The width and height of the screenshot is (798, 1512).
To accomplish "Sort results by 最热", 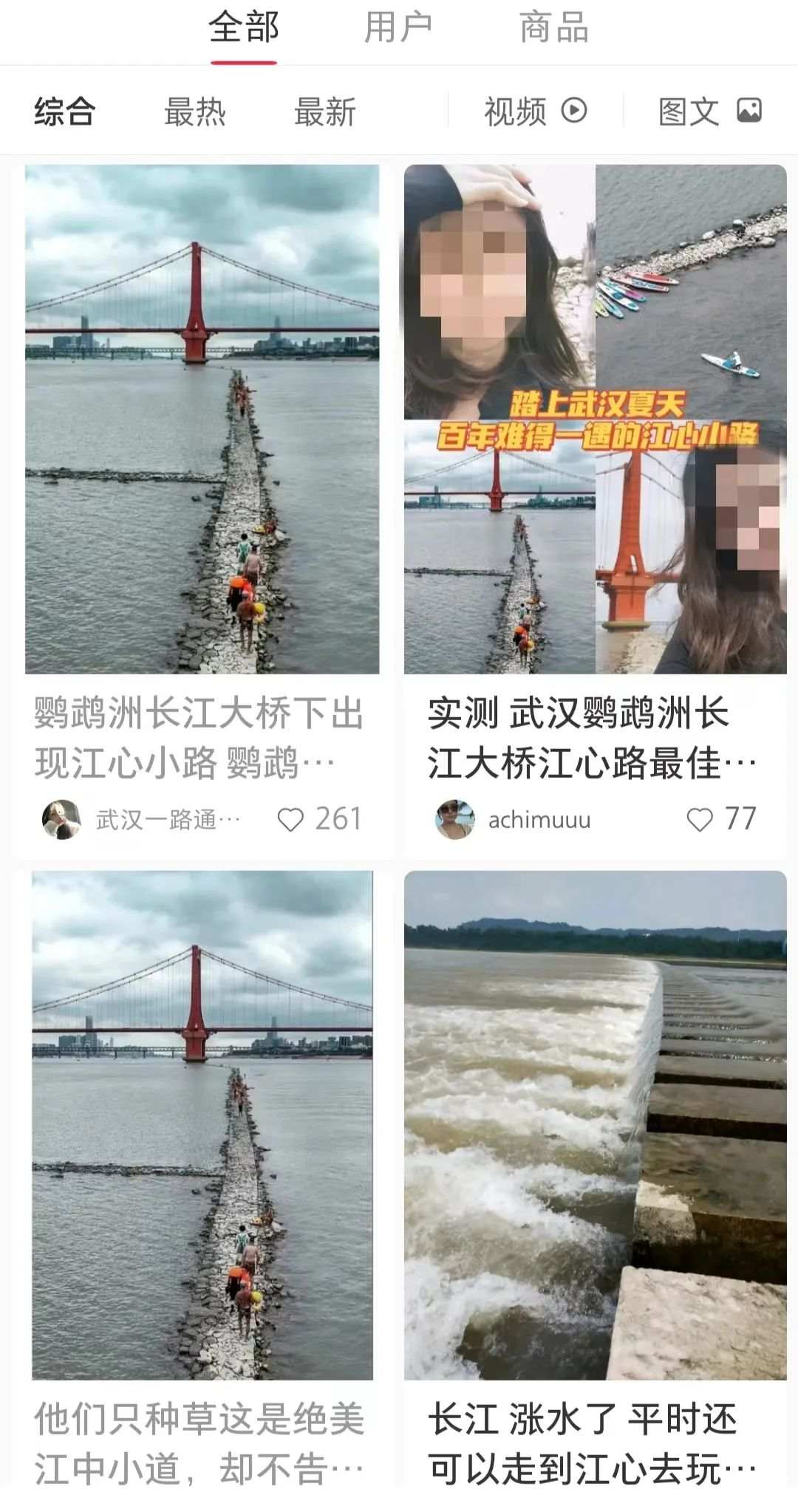I will 194,112.
